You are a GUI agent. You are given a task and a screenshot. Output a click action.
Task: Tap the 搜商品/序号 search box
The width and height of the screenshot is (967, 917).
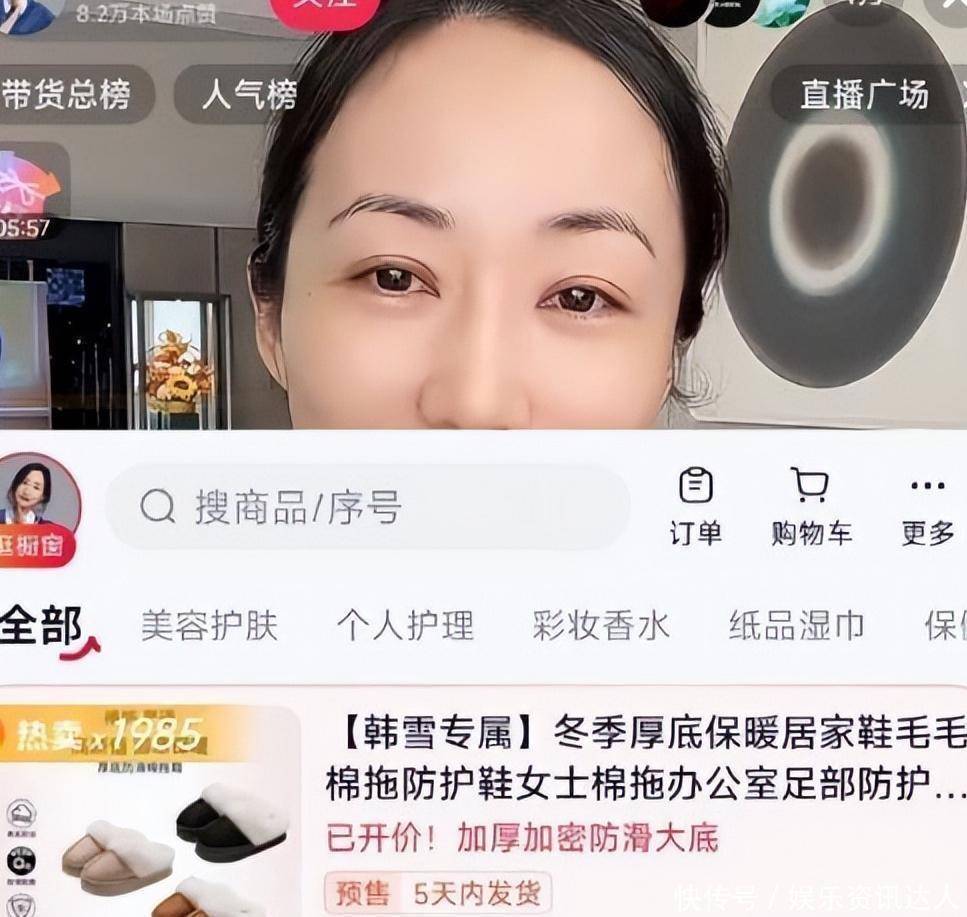click(x=368, y=507)
